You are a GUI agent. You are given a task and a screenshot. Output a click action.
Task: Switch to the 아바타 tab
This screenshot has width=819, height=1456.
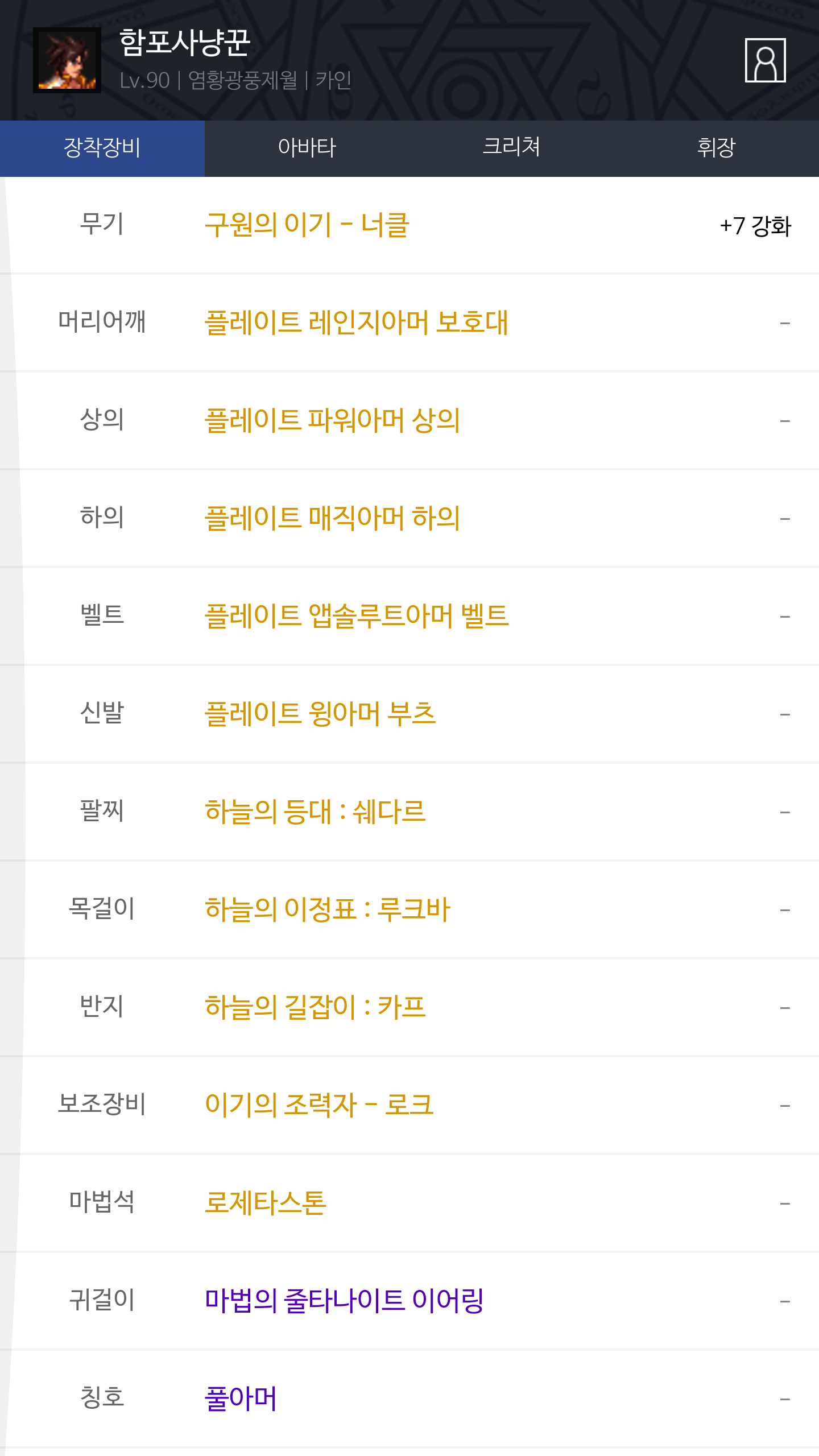click(307, 148)
